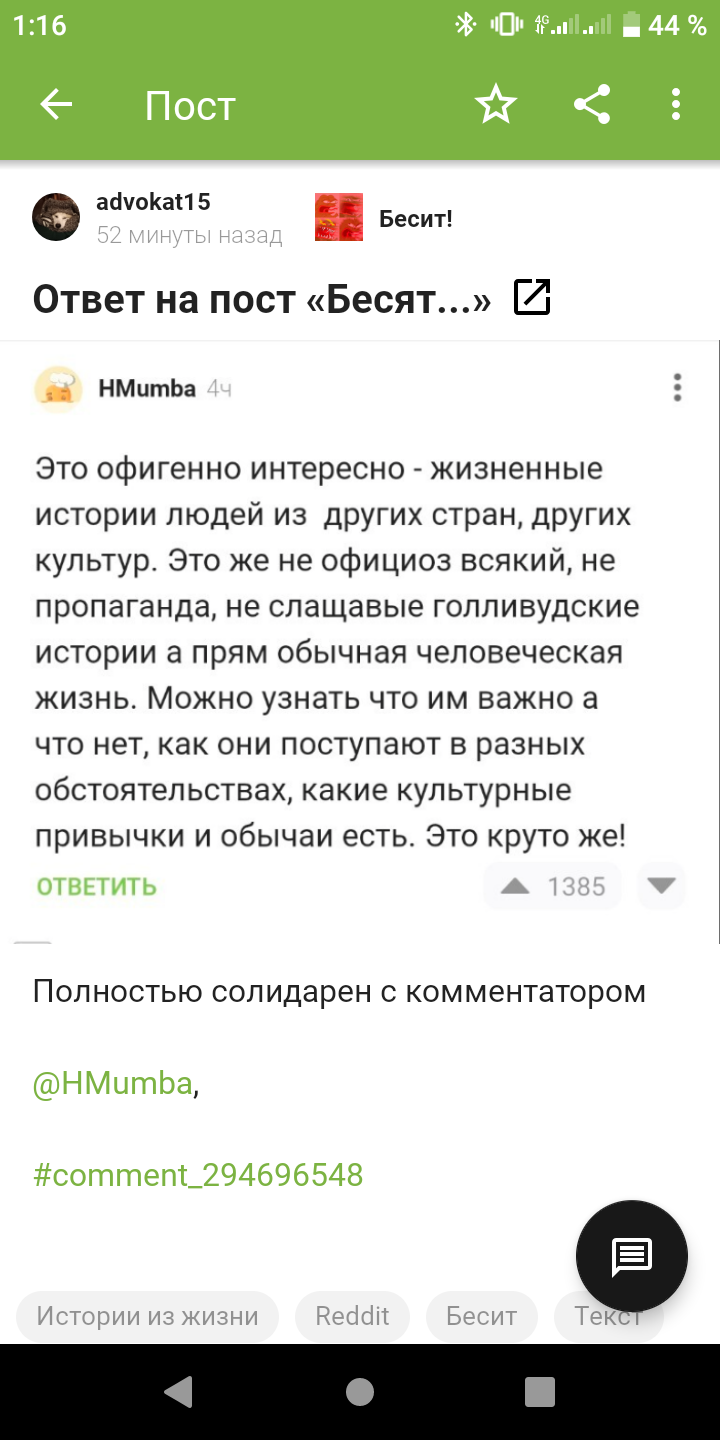720x1440 pixels.
Task: Open advokat15's profile
Action: pos(153,202)
